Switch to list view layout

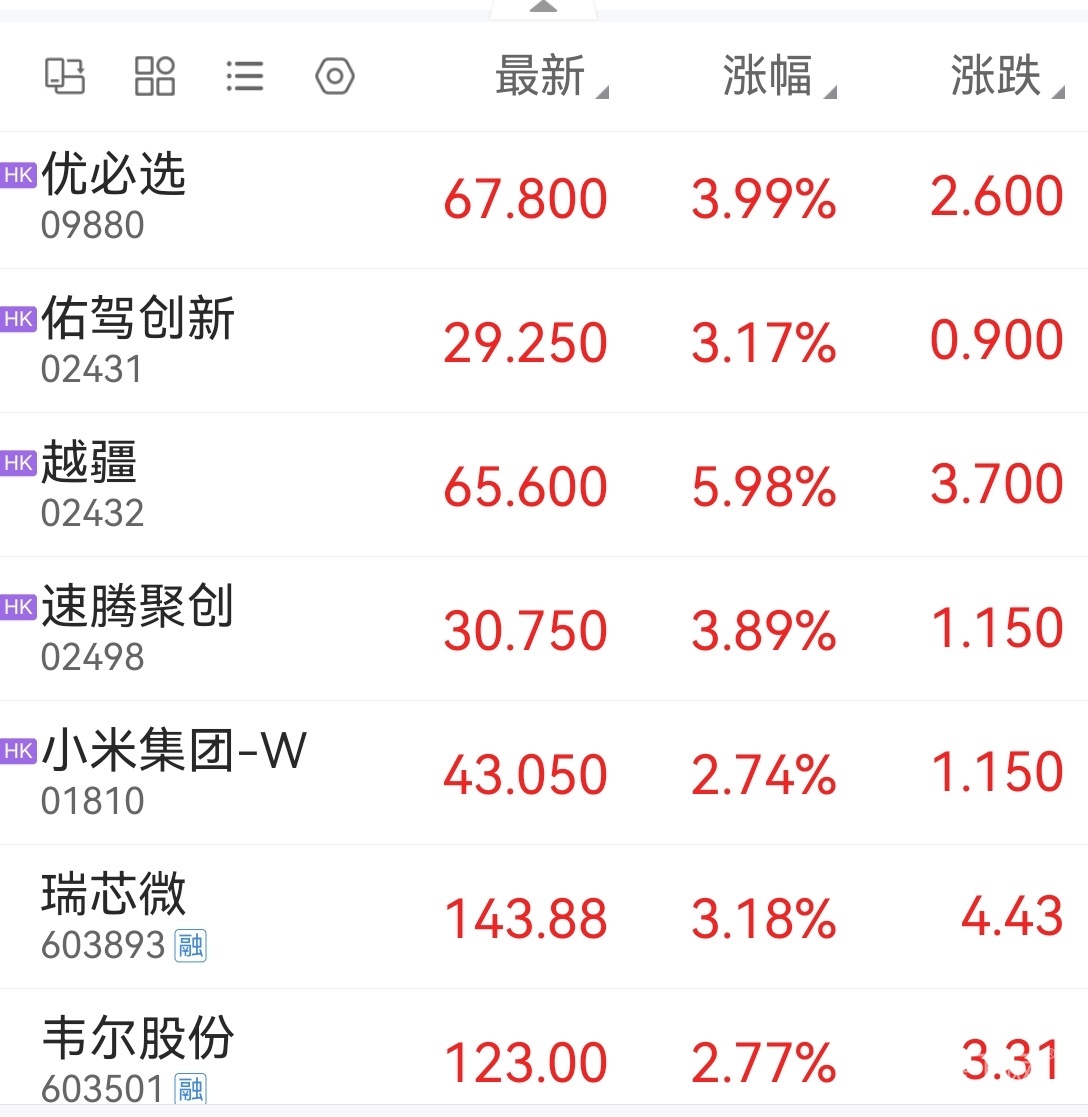click(244, 76)
